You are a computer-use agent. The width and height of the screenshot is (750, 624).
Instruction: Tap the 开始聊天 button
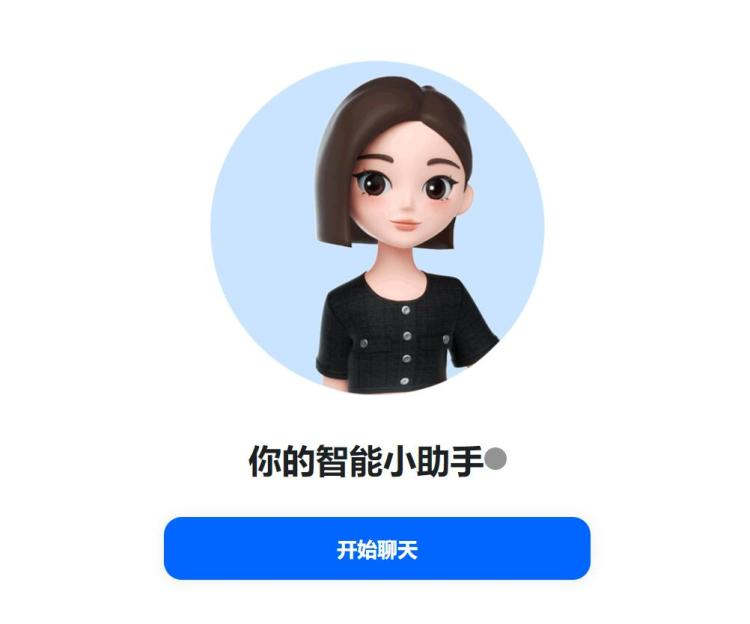377,548
